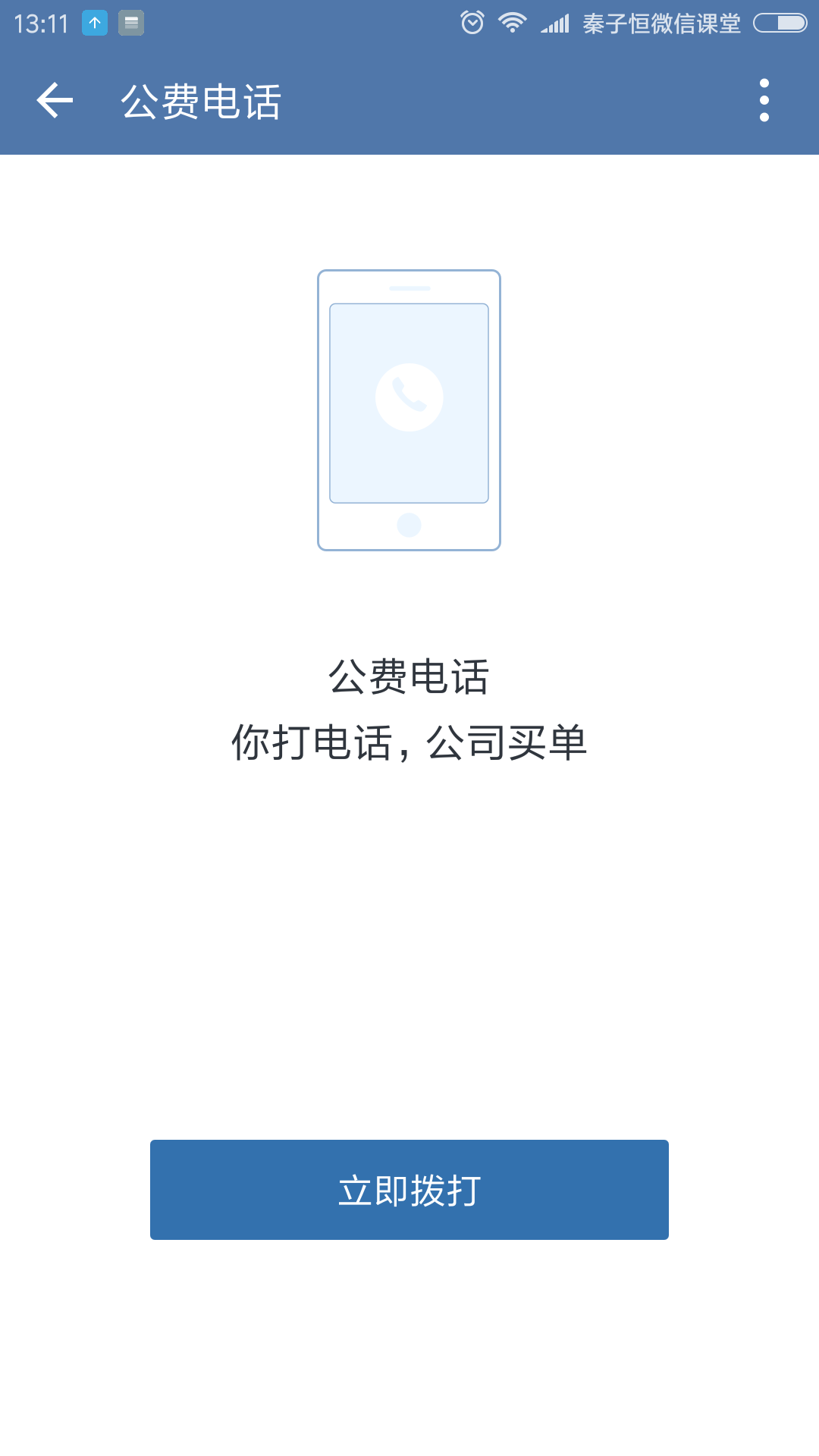Open the three-dot overflow menu
This screenshot has height=1456, width=819.
click(764, 100)
